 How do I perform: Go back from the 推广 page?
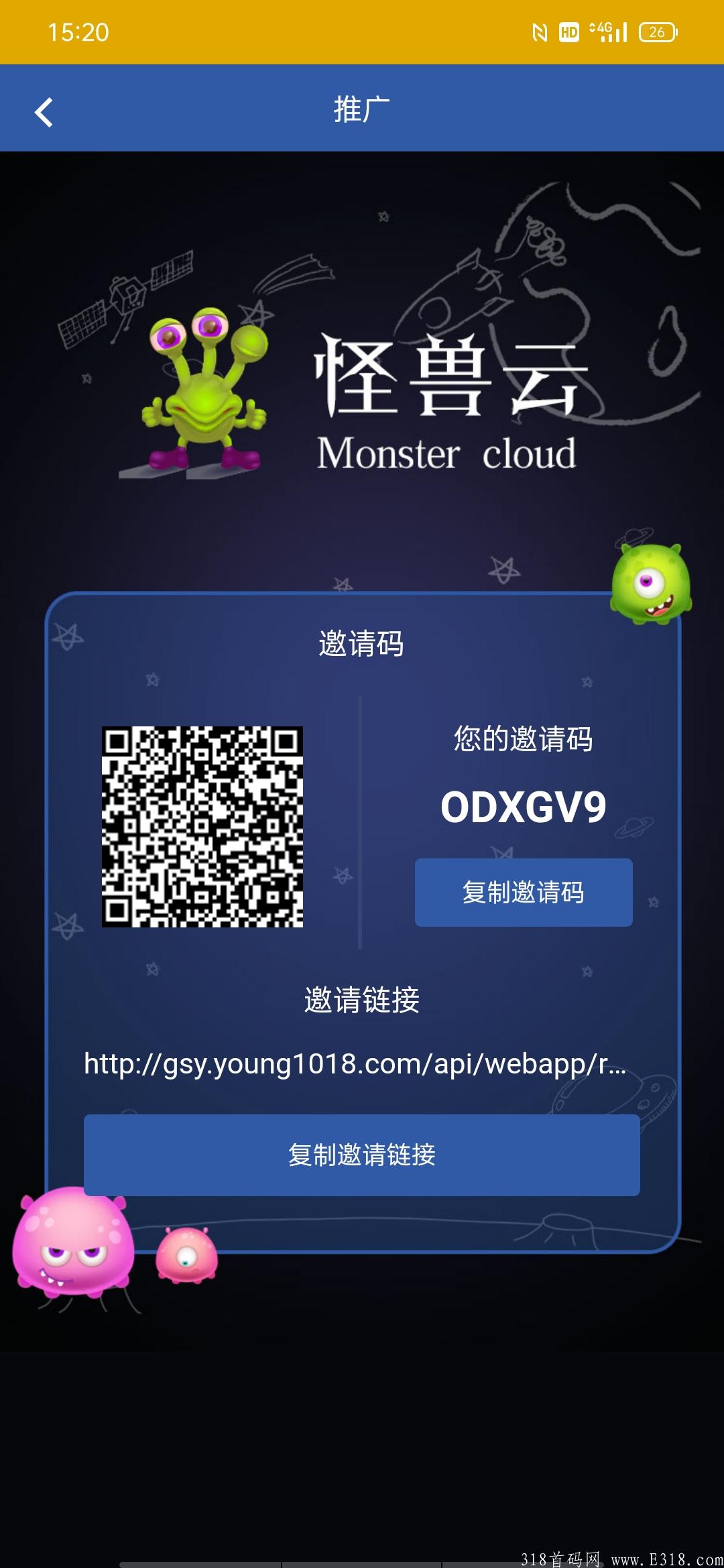tap(44, 112)
